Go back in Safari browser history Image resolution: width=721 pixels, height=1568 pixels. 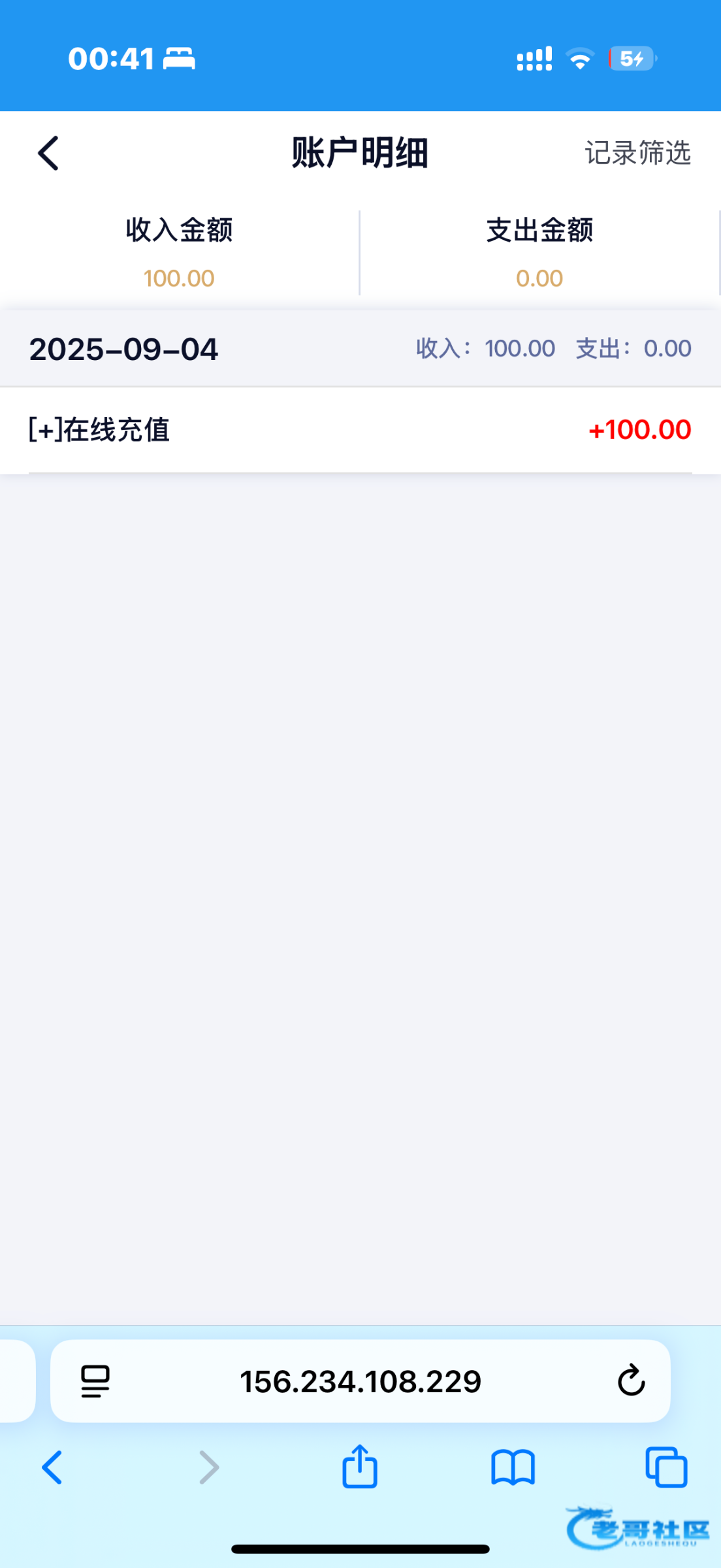[x=52, y=1467]
